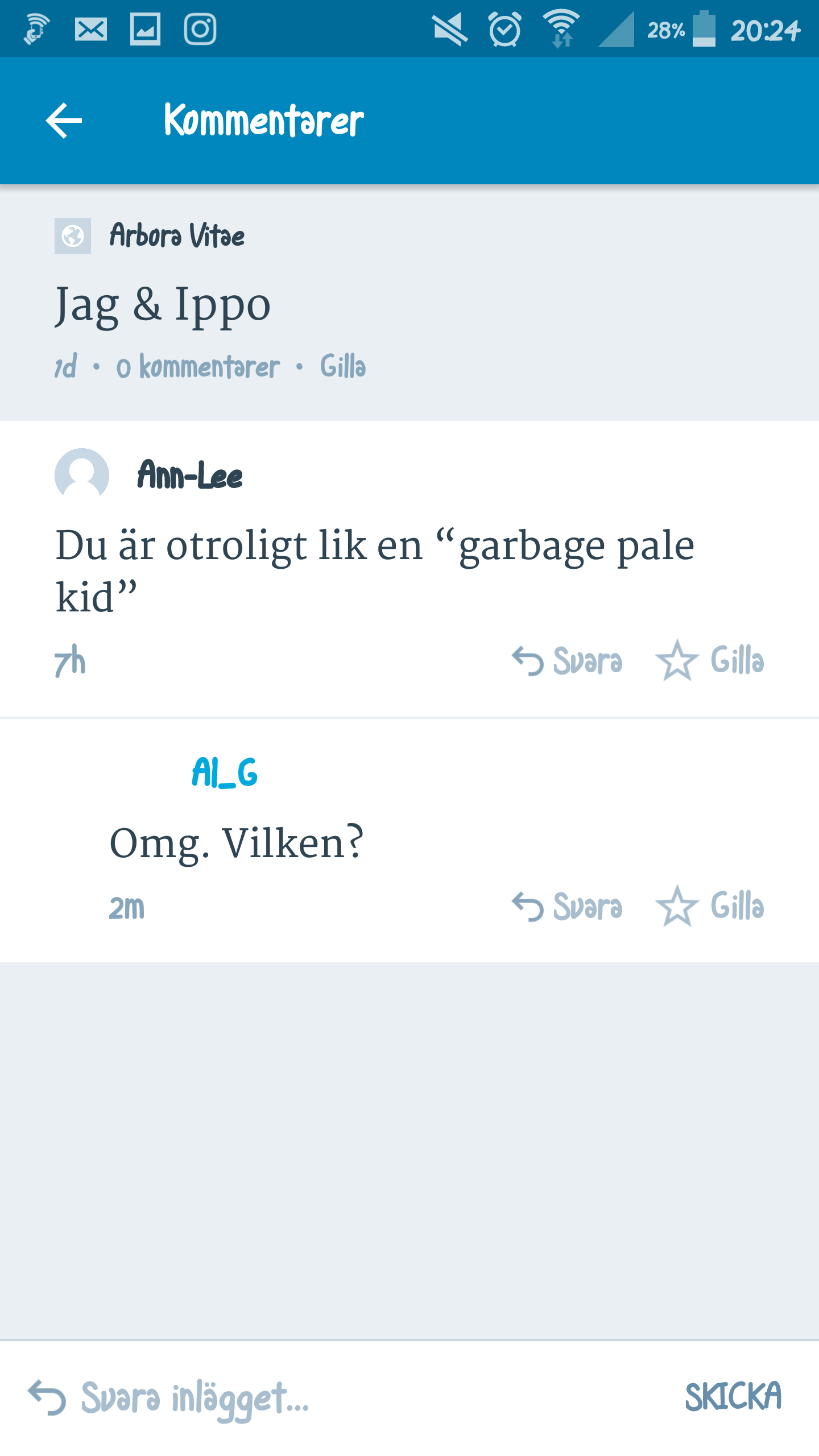Tap SKICKA to send reply
This screenshot has height=1456, width=819.
[x=733, y=1396]
